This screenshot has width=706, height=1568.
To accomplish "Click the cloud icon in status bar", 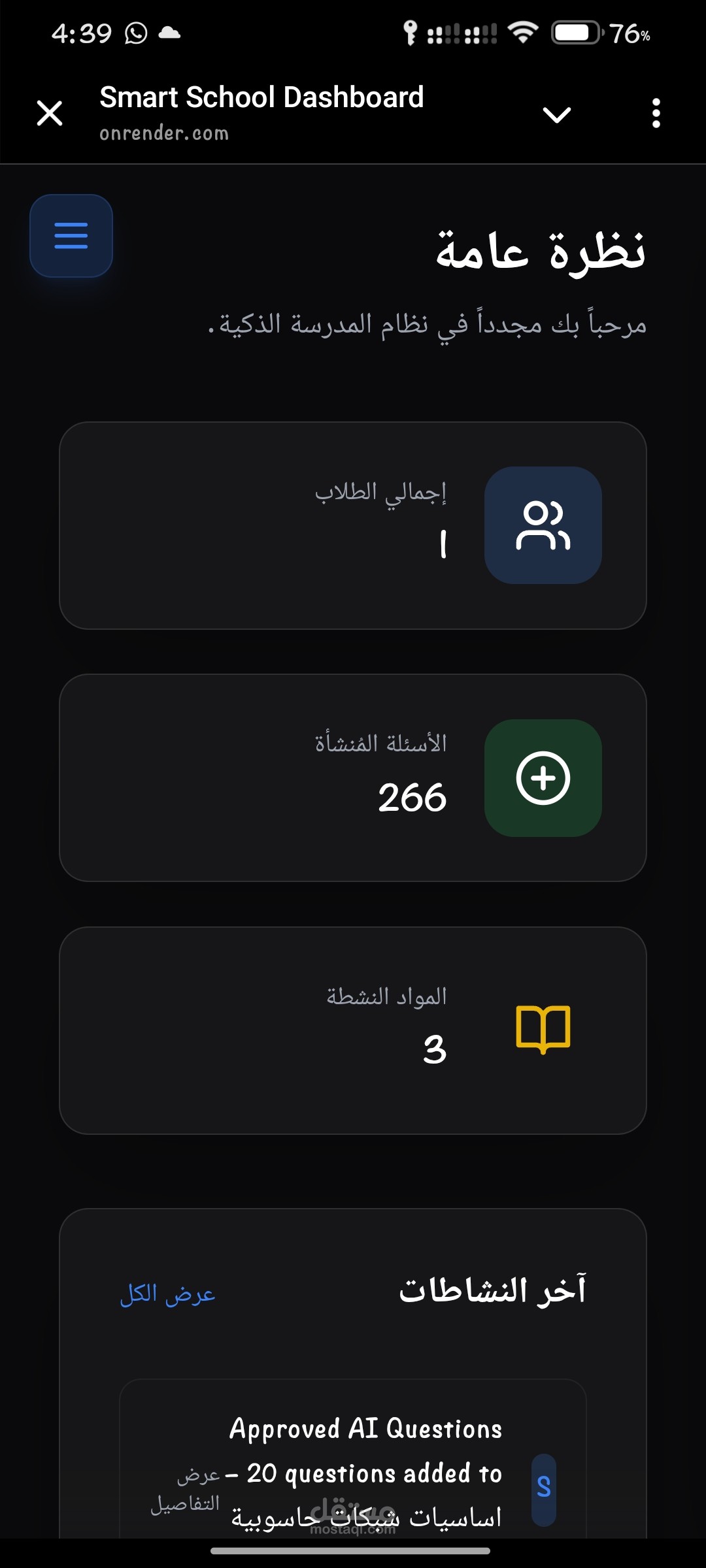I will [168, 33].
